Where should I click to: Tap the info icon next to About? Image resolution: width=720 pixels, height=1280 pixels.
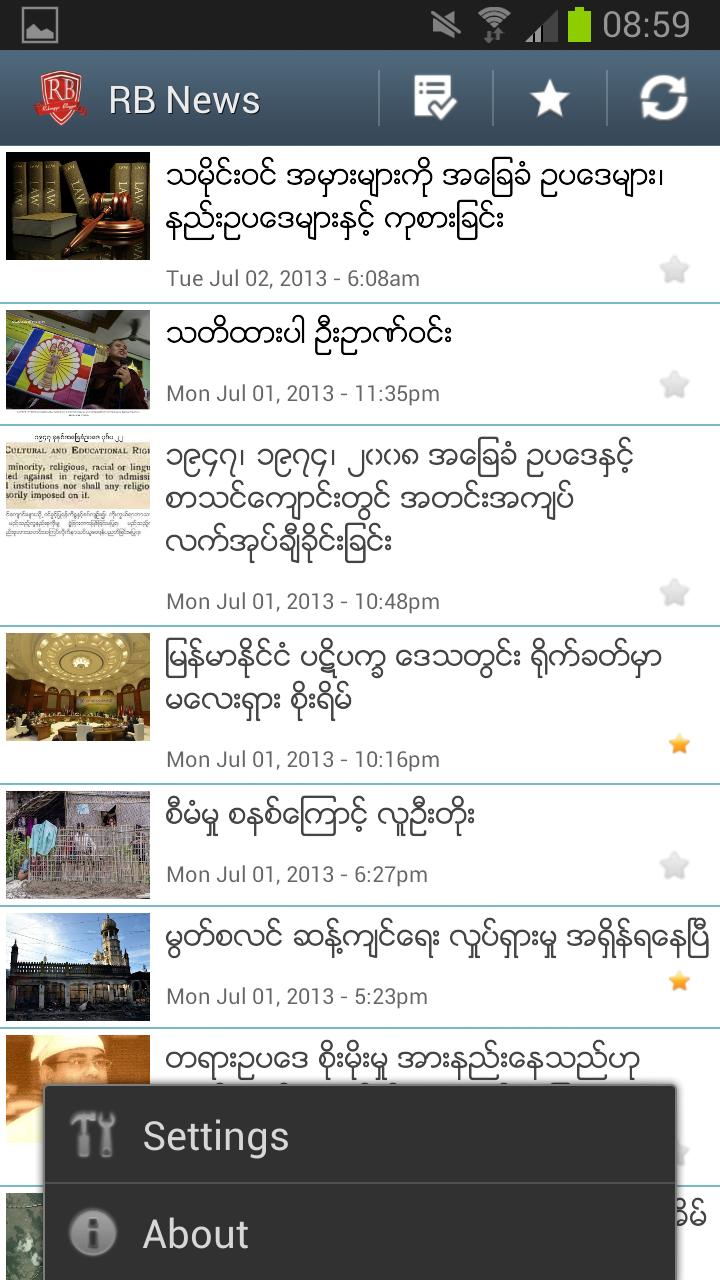coord(95,1233)
